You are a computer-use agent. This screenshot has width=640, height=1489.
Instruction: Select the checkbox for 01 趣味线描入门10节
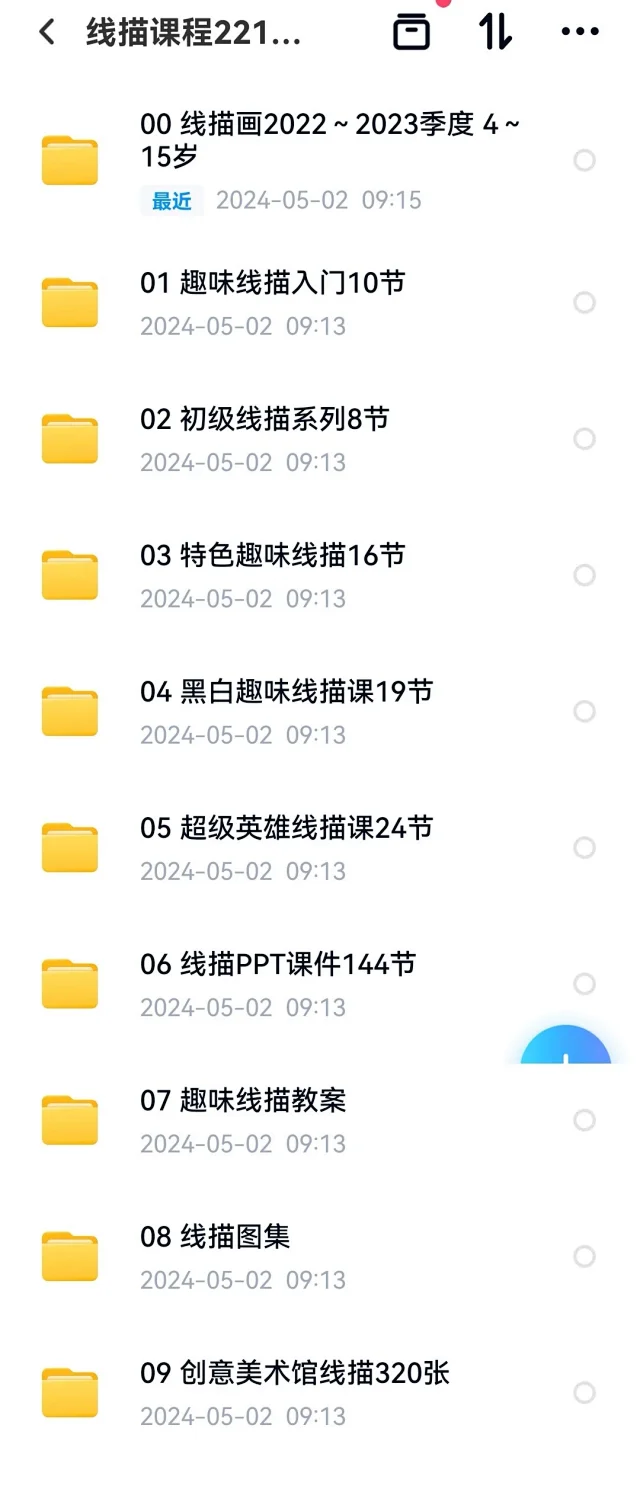tap(584, 302)
